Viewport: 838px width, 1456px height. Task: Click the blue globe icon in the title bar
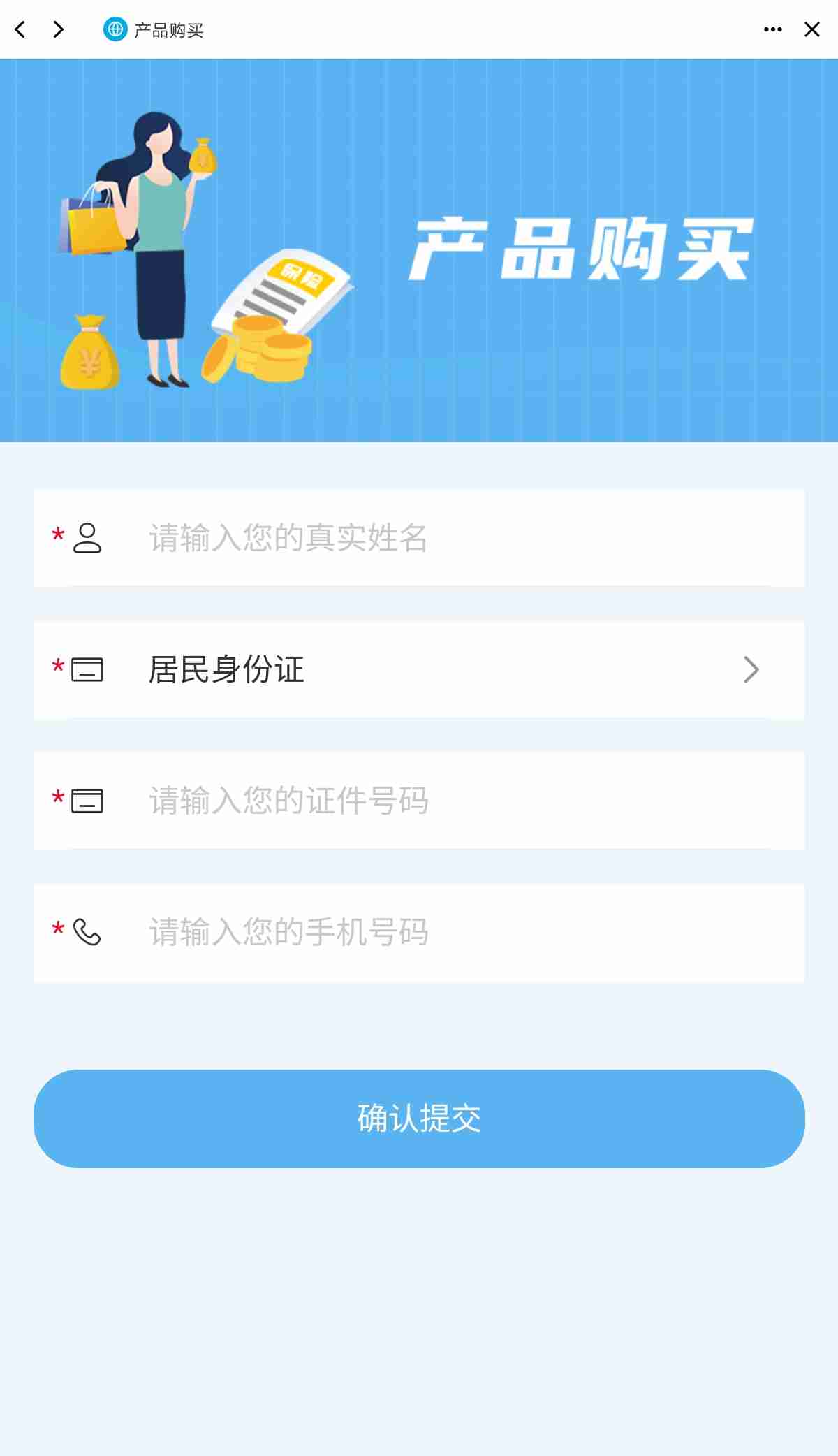114,29
